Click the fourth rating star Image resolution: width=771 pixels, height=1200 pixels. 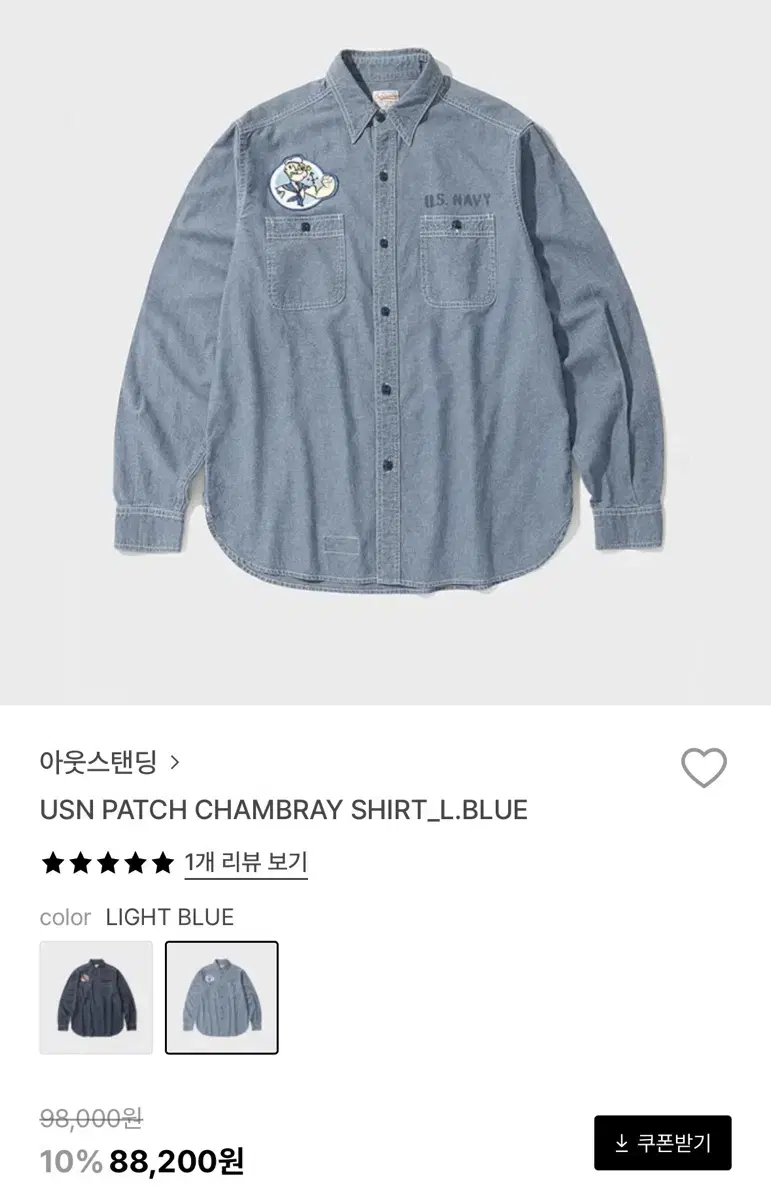[x=135, y=862]
